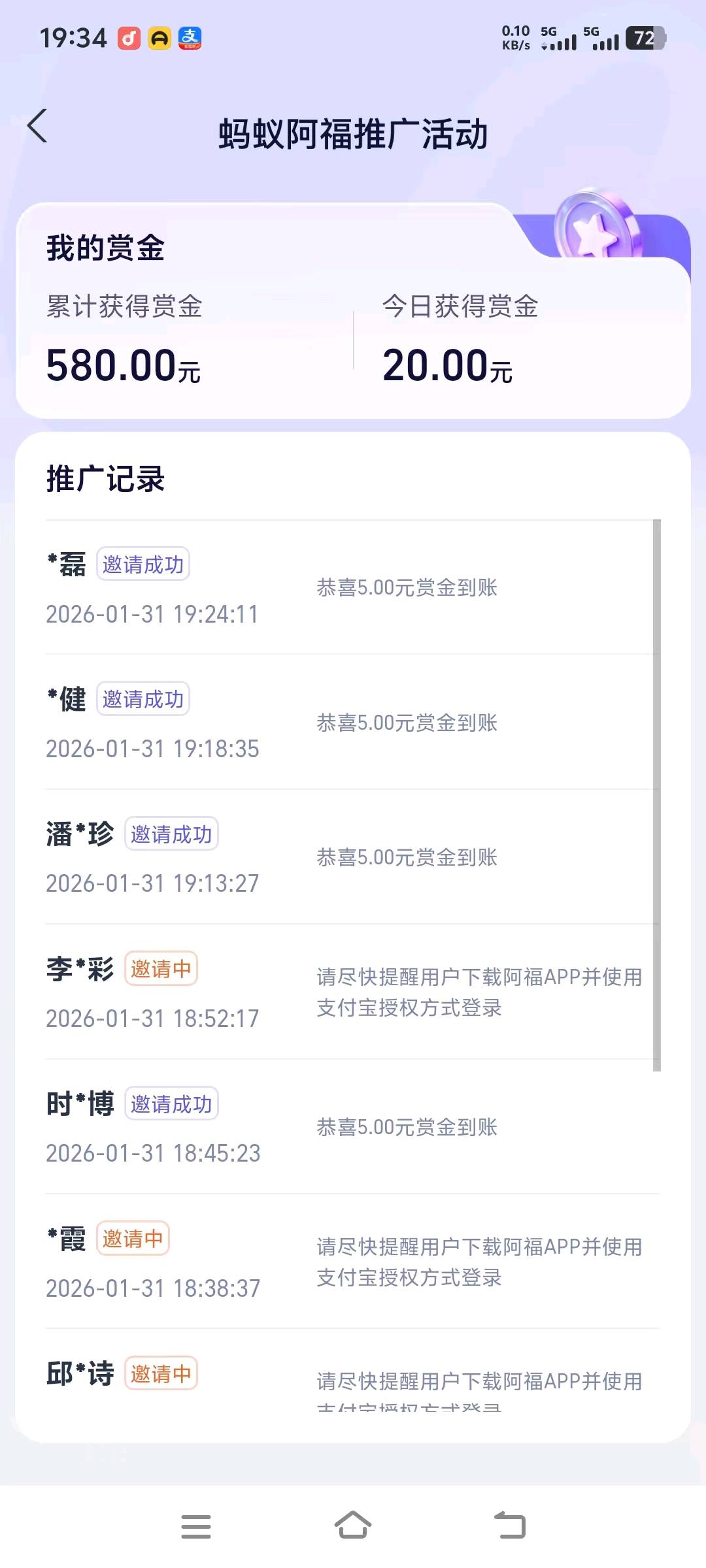Tap the recents button in the navigation bar
Viewport: 706px width, 1568px height.
pos(195,1526)
